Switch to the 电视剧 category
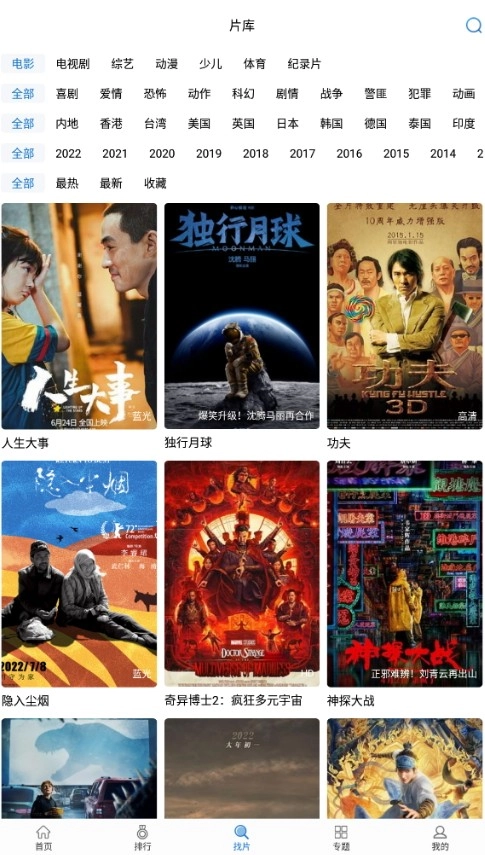 (x=73, y=64)
